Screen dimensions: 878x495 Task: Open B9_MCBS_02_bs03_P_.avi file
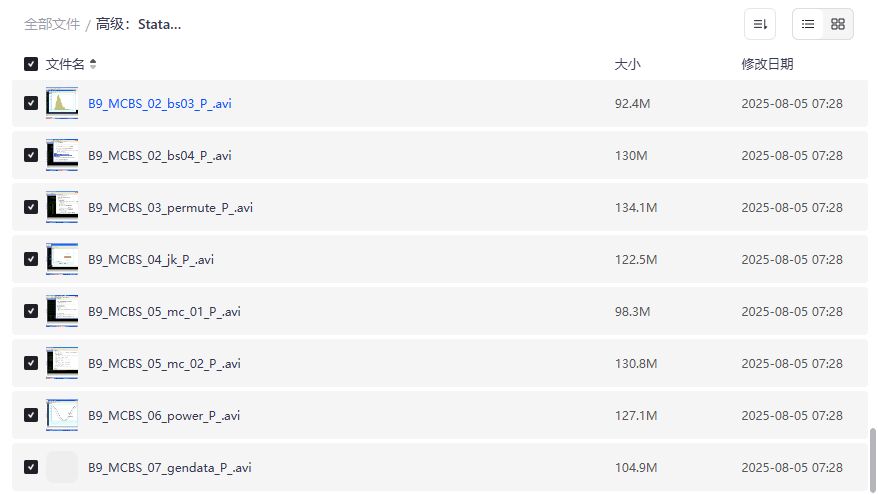[x=160, y=104]
